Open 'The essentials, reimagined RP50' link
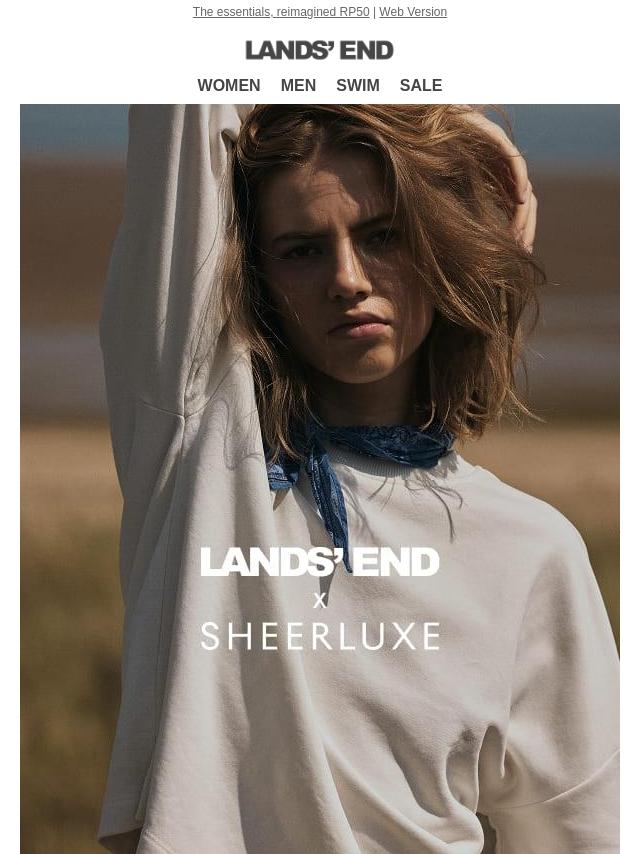The height and width of the screenshot is (854, 640). click(281, 12)
